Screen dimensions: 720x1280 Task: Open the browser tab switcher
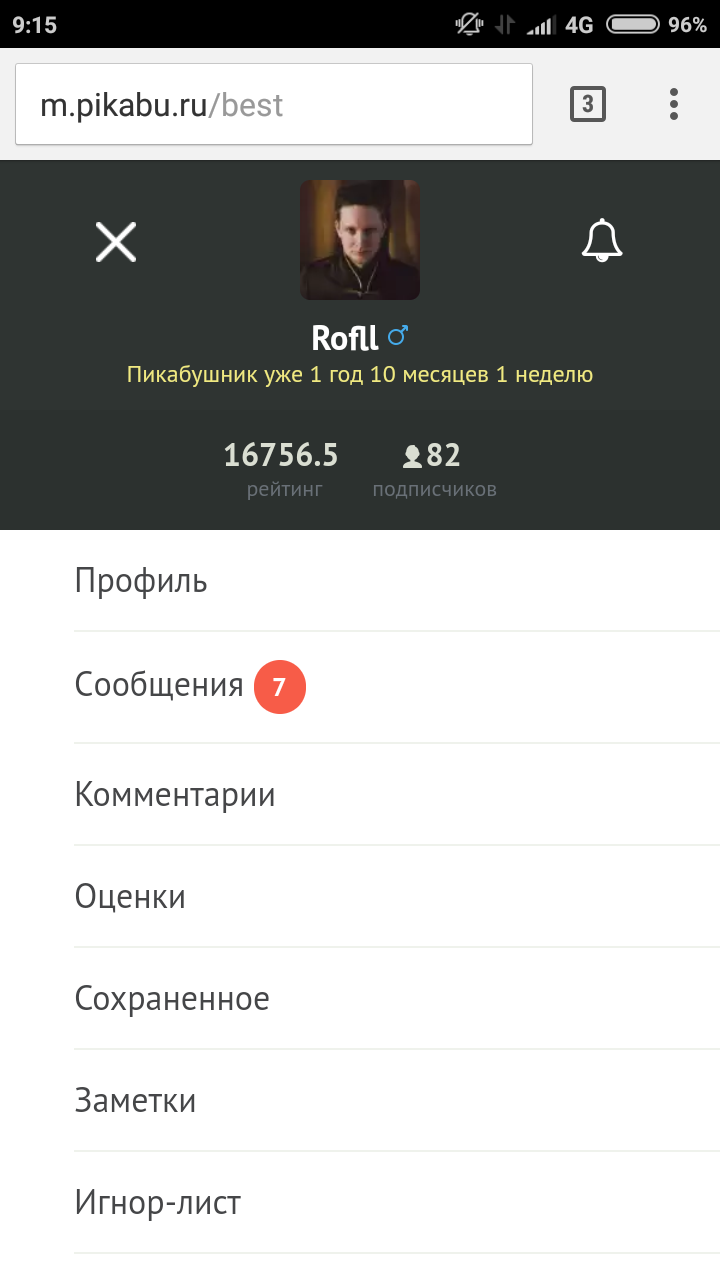[x=588, y=104]
